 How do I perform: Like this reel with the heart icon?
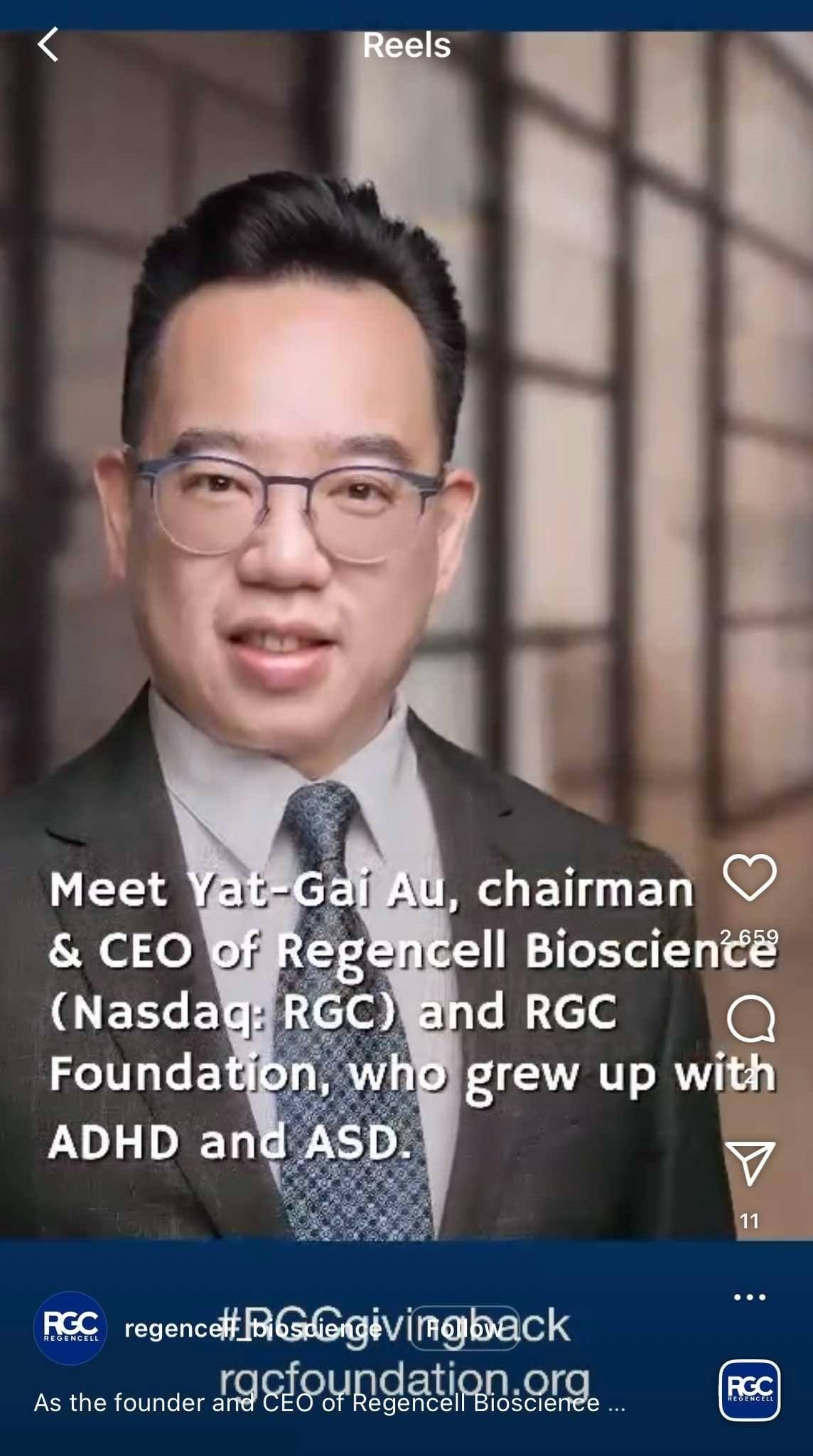(749, 877)
